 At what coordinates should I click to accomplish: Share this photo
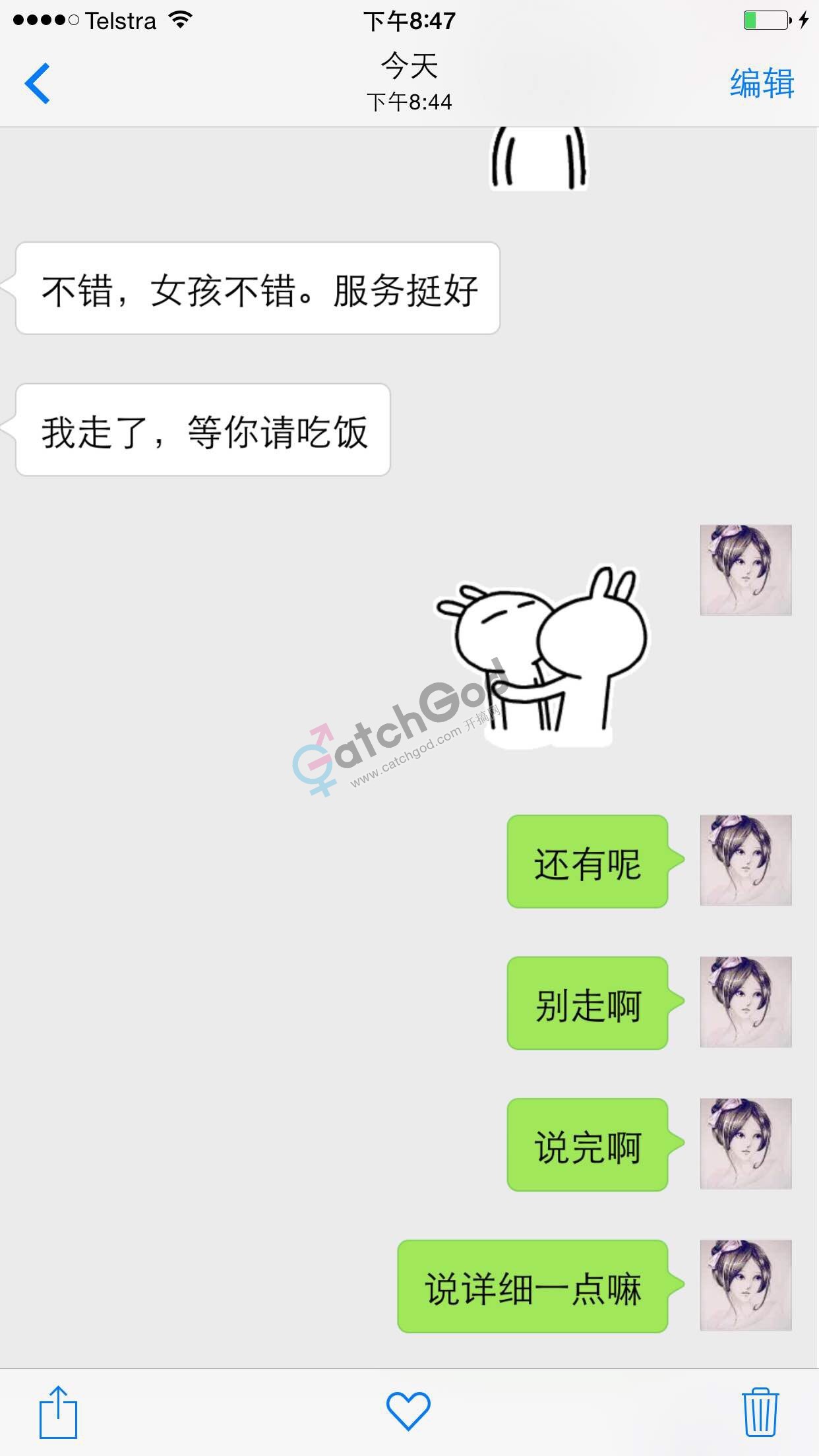pos(58,1412)
